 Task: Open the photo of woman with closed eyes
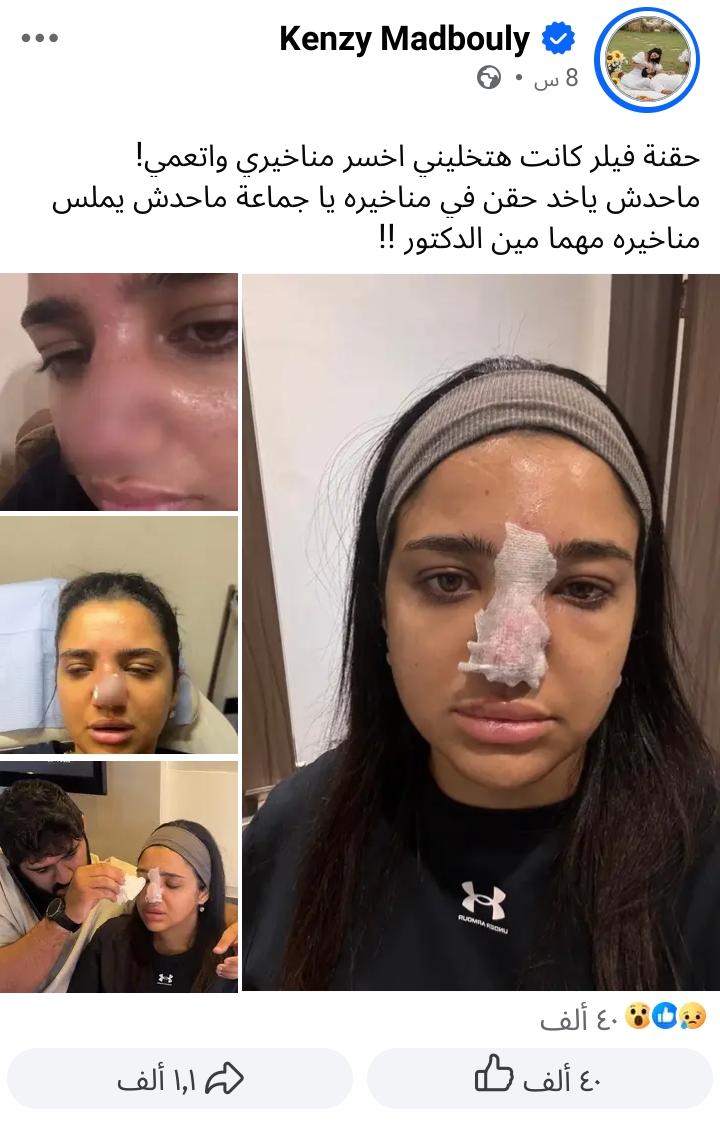(x=119, y=635)
